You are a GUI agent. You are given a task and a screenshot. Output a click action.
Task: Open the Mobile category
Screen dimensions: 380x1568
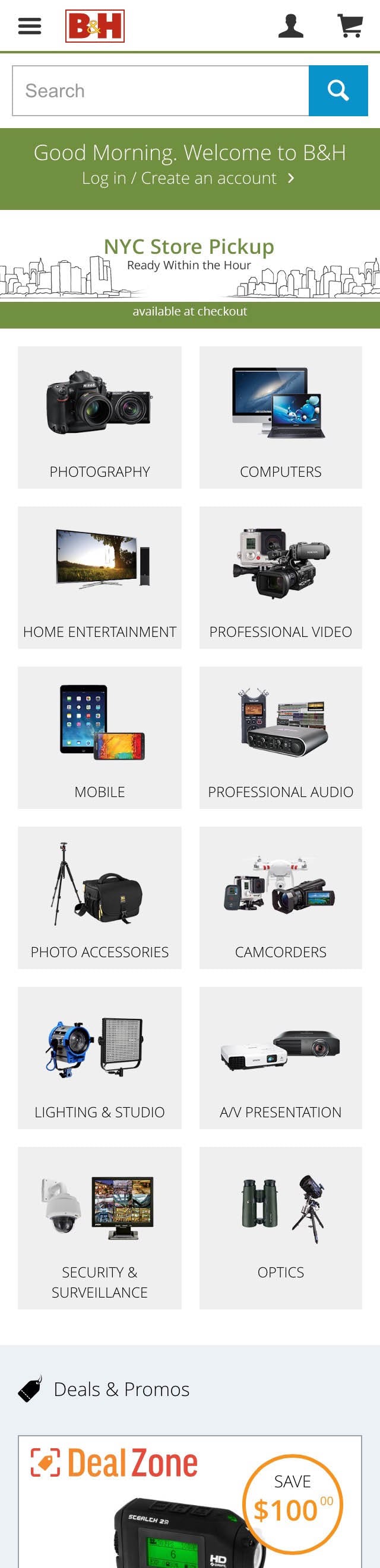pyautogui.click(x=99, y=738)
